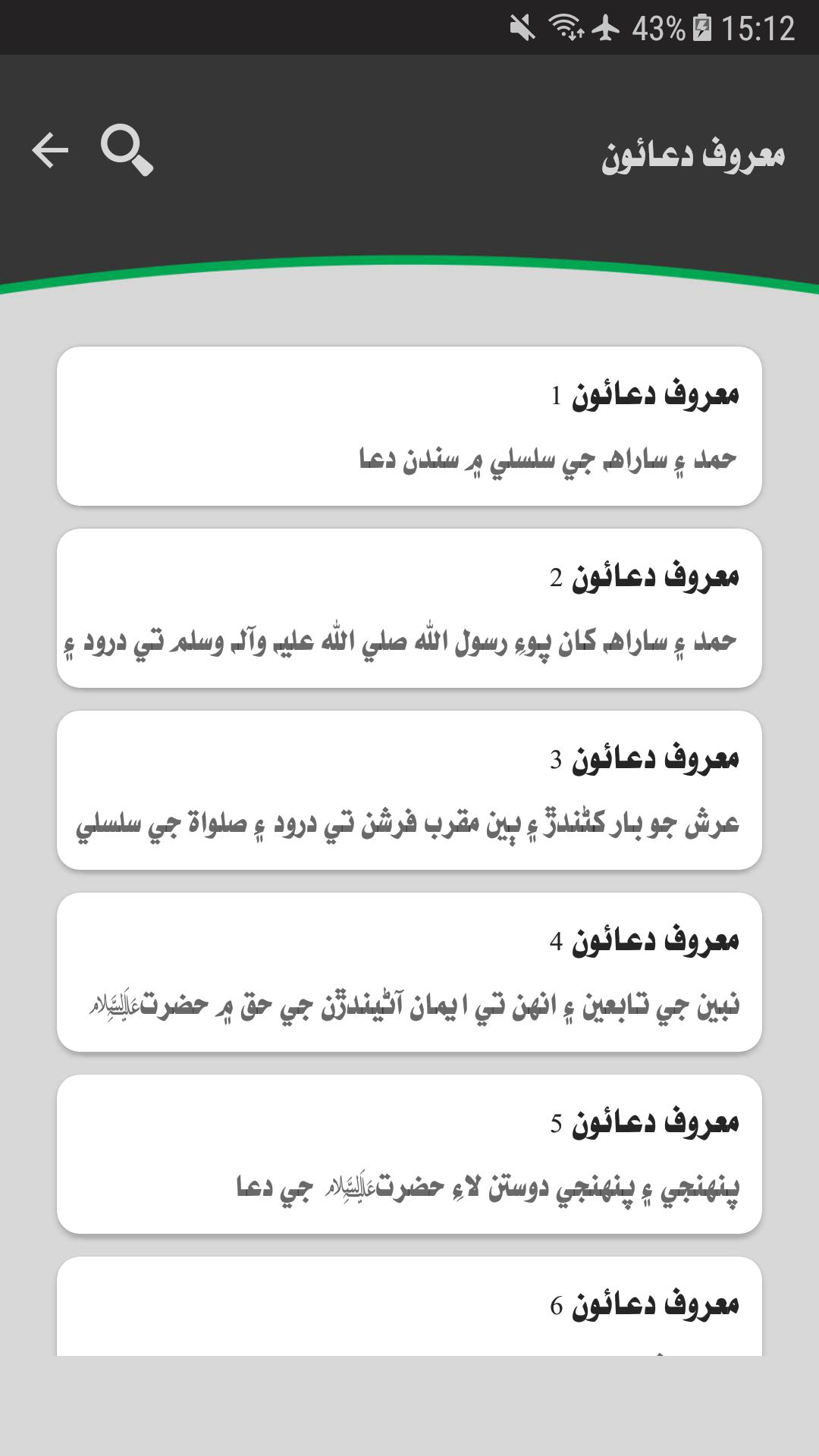Open card معروف دعائون 2
The width and height of the screenshot is (819, 1456).
coord(409,608)
